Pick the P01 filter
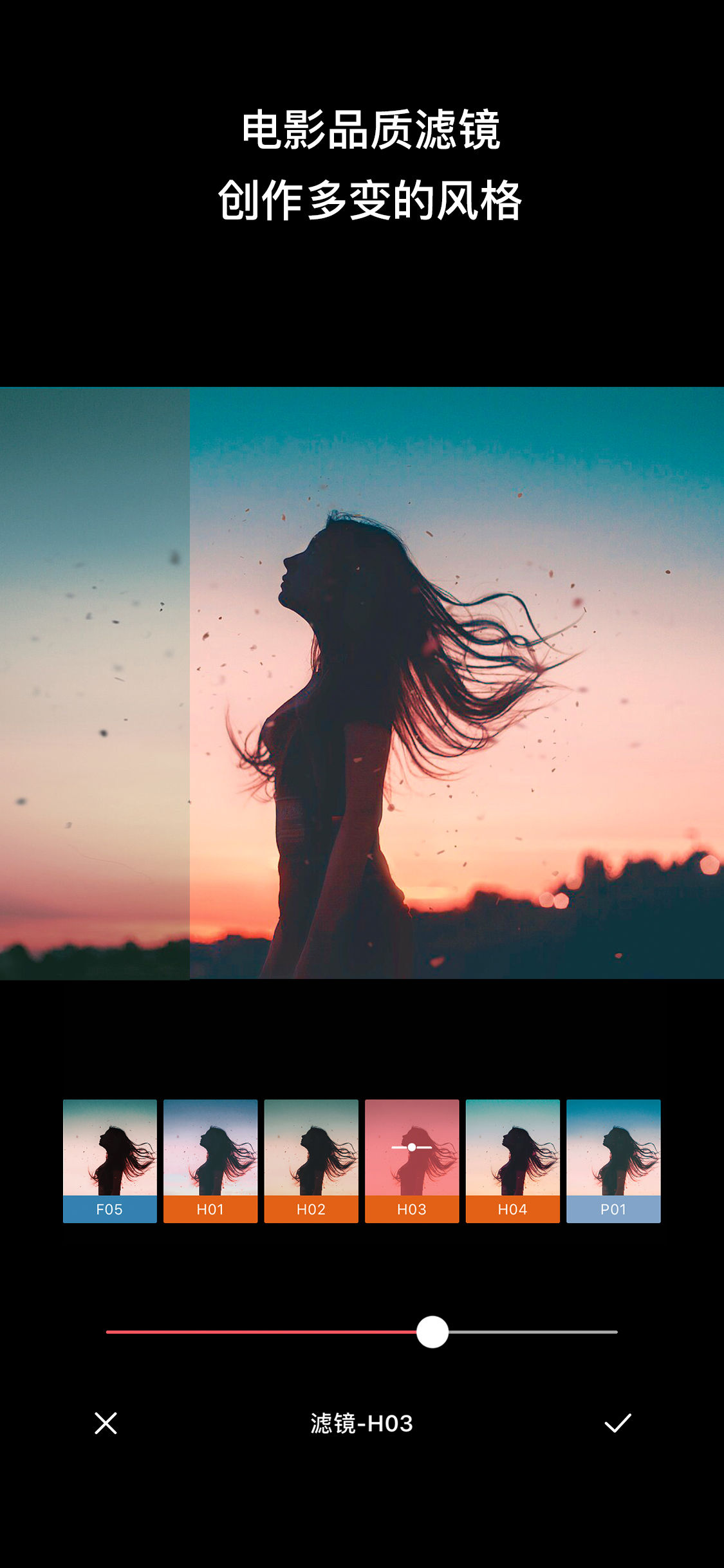 pyautogui.click(x=613, y=1161)
